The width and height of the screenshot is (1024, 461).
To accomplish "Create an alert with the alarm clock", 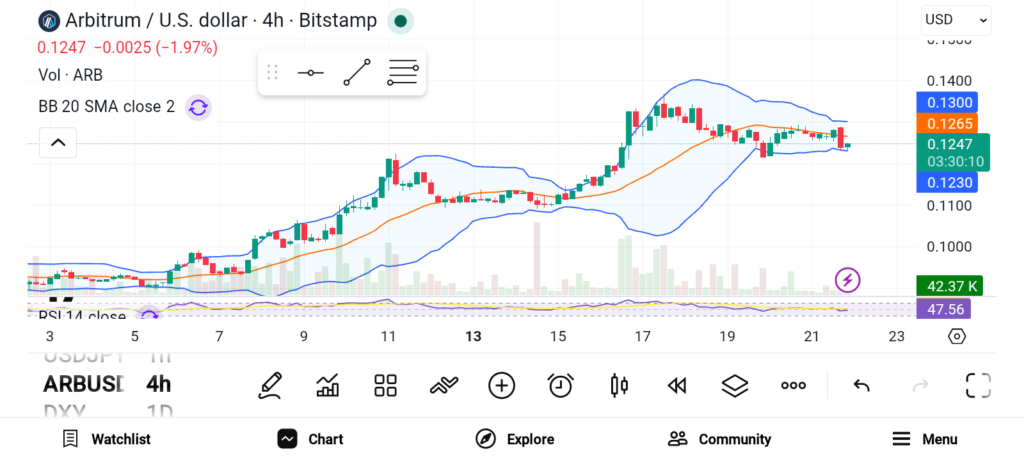I will point(560,385).
